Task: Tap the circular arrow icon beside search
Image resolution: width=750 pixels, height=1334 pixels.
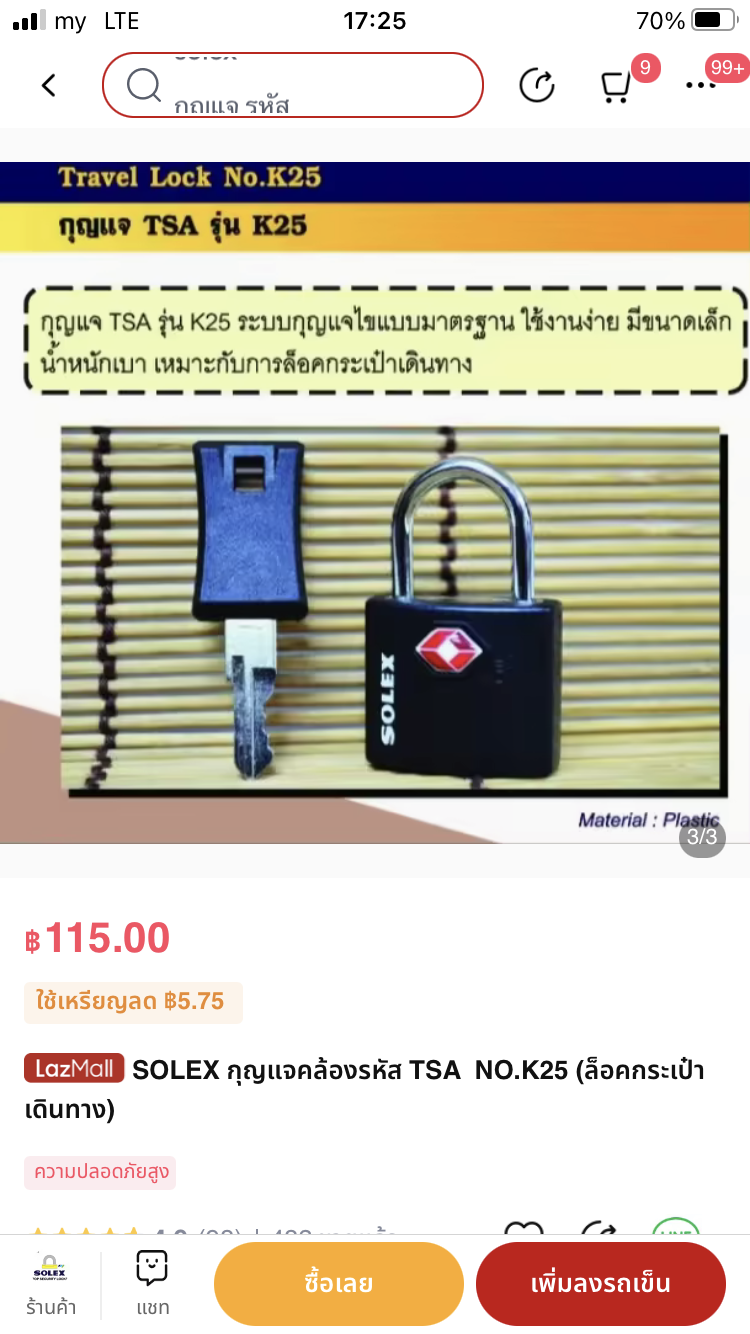Action: [537, 86]
